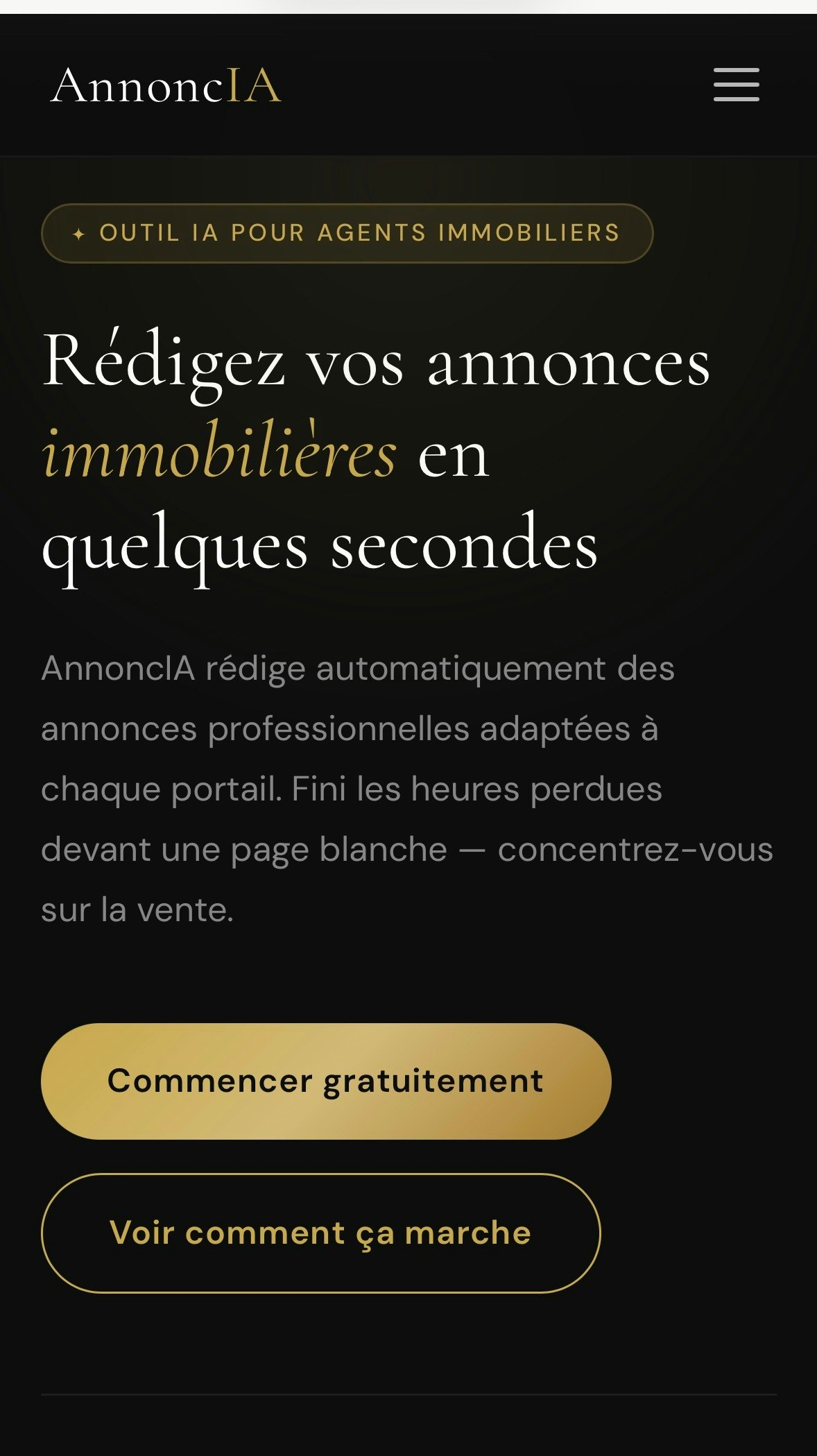Screen dimensions: 817x1456
Task: Open Voir comment ça marche
Action: 320,1233
